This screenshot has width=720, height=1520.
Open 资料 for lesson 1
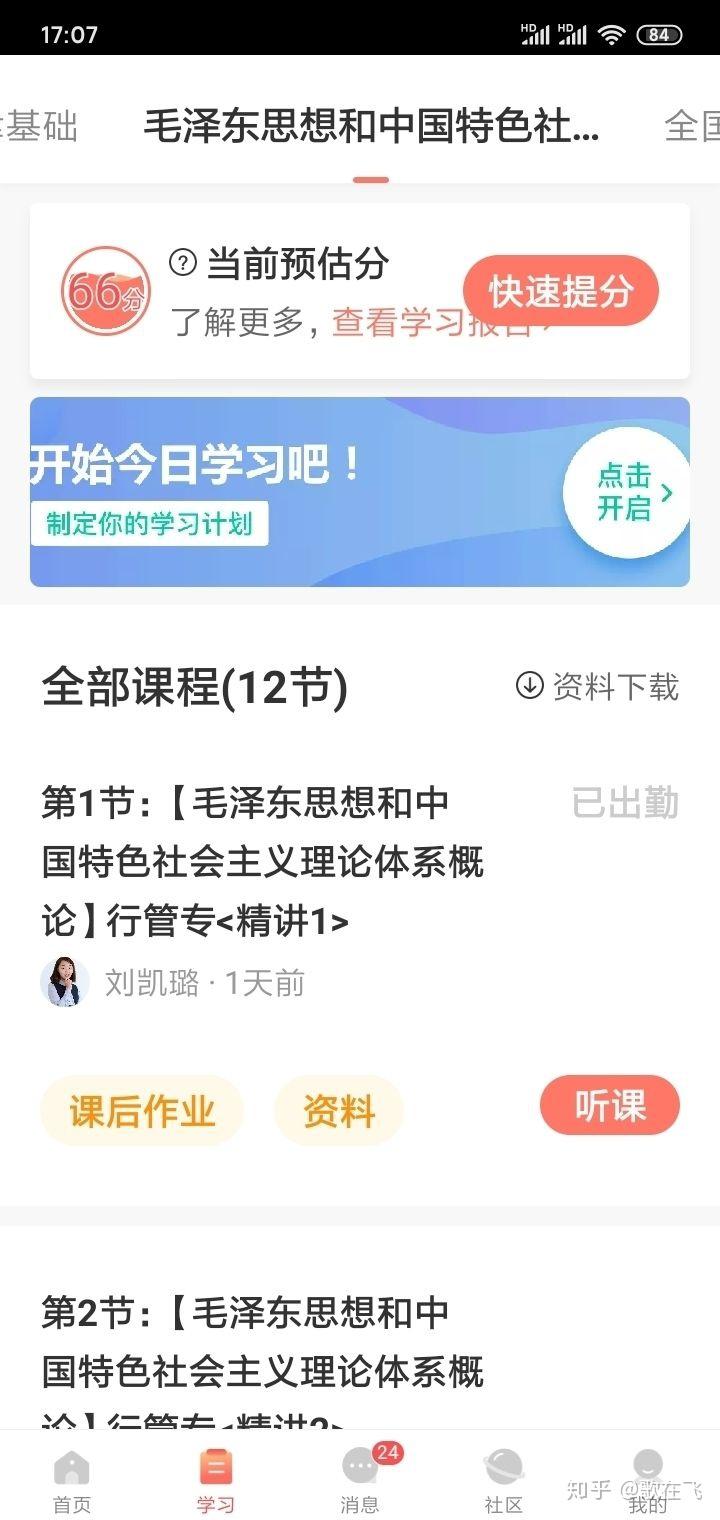(339, 1111)
